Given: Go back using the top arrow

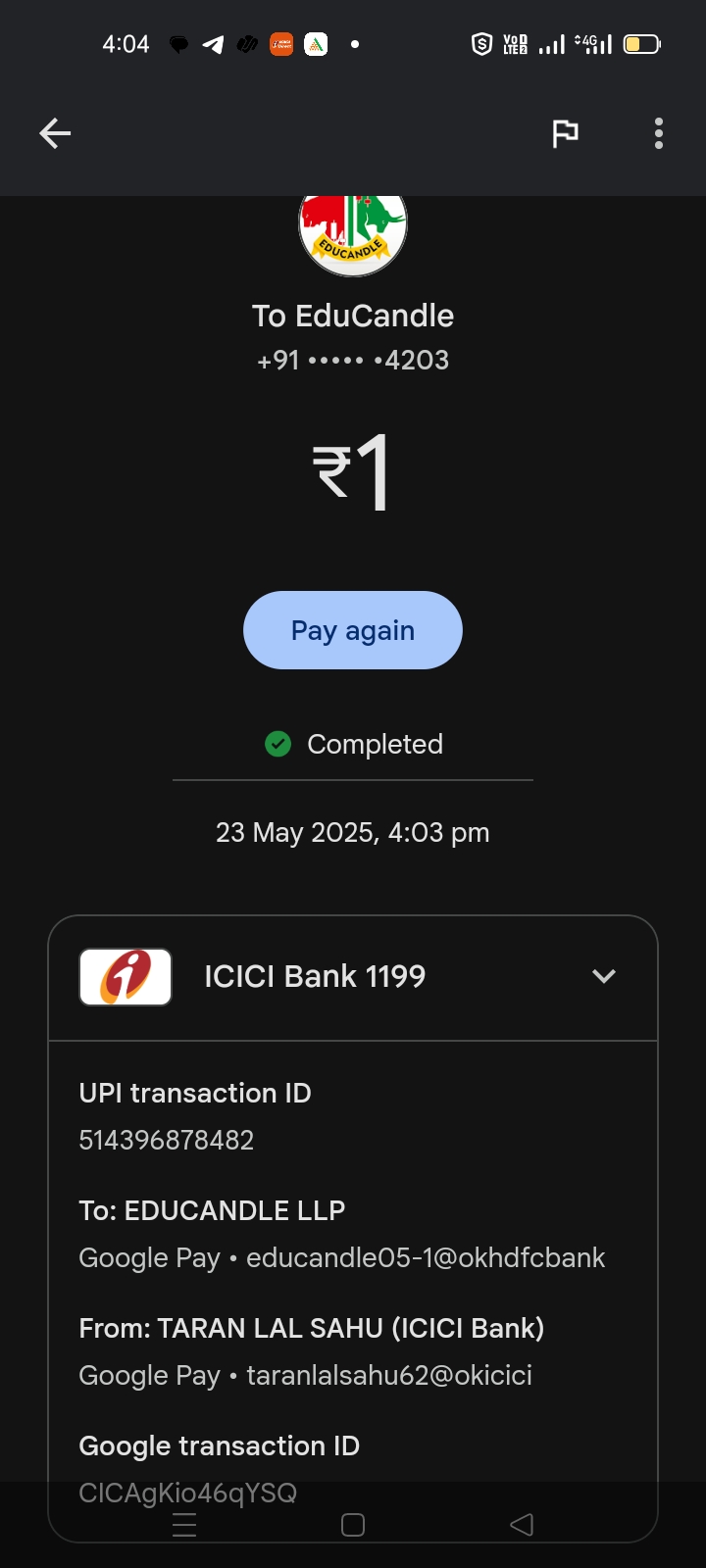Looking at the screenshot, I should tap(55, 133).
